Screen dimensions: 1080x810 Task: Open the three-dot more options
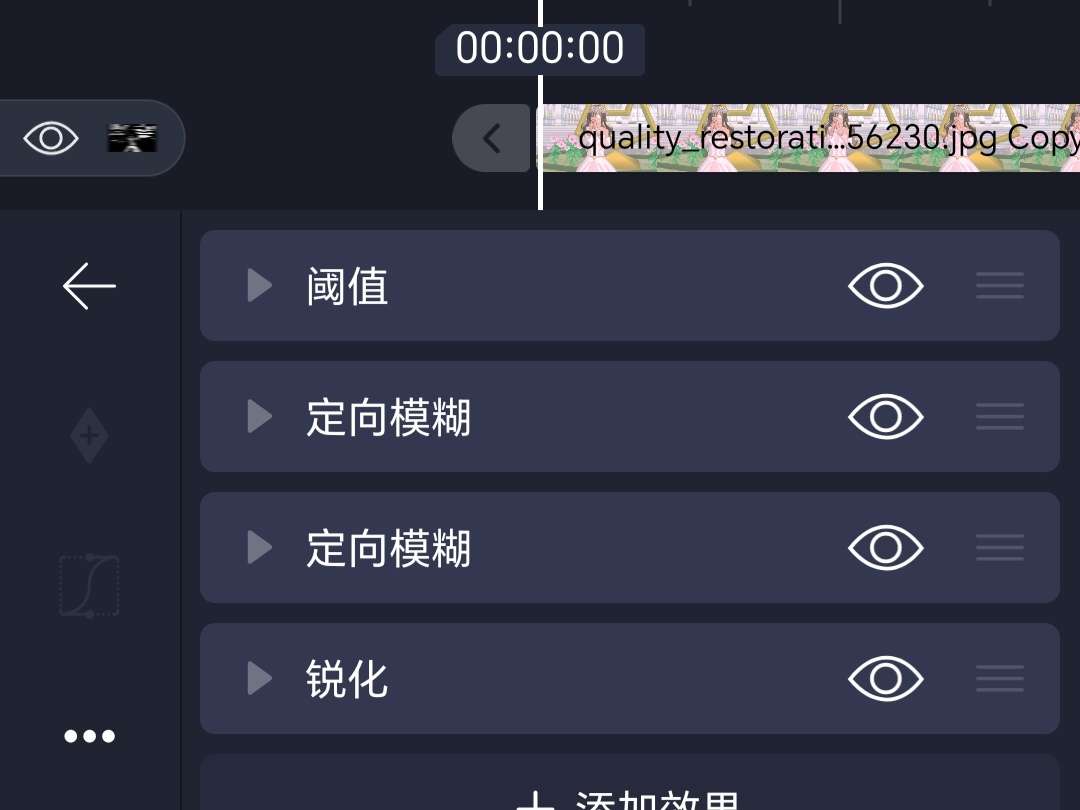click(89, 737)
